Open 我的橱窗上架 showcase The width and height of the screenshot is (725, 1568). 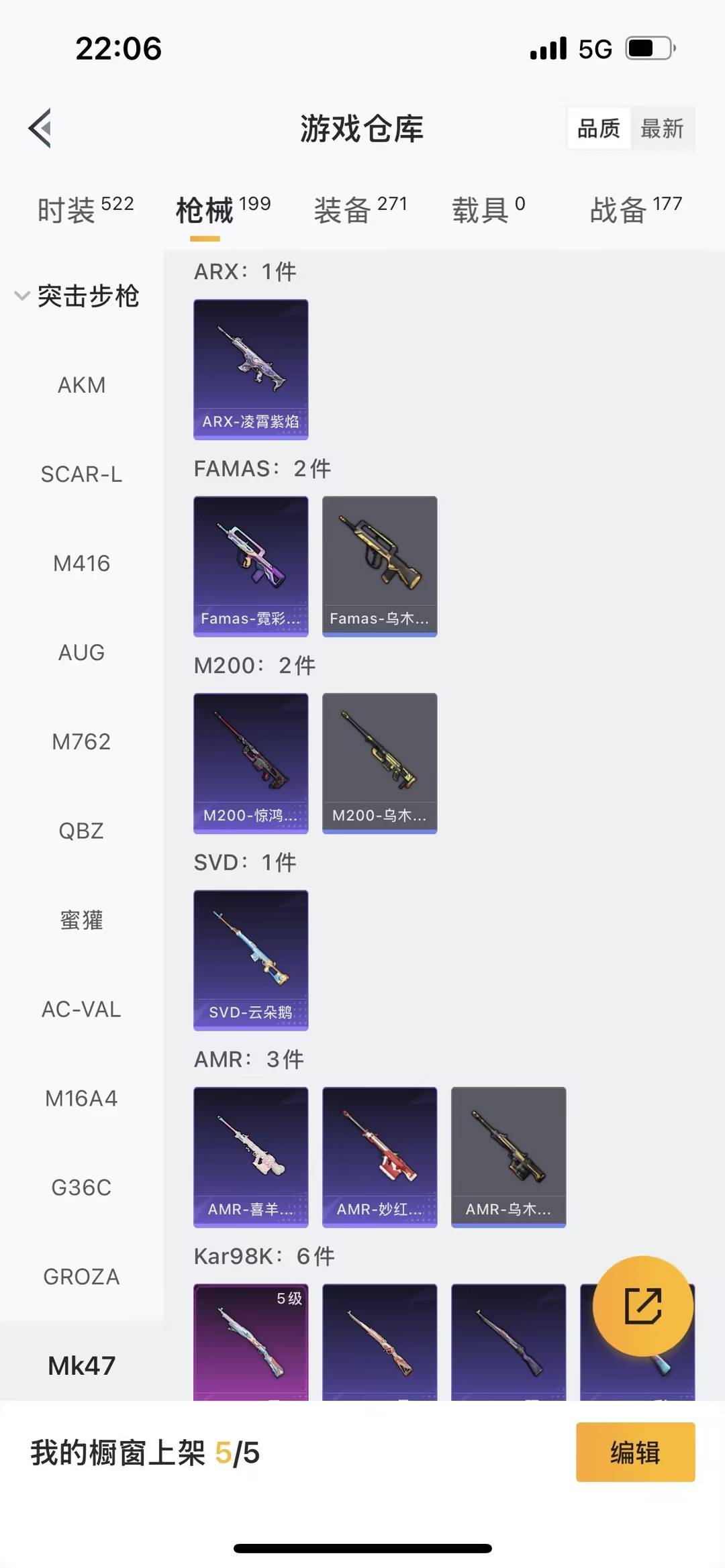click(146, 1453)
